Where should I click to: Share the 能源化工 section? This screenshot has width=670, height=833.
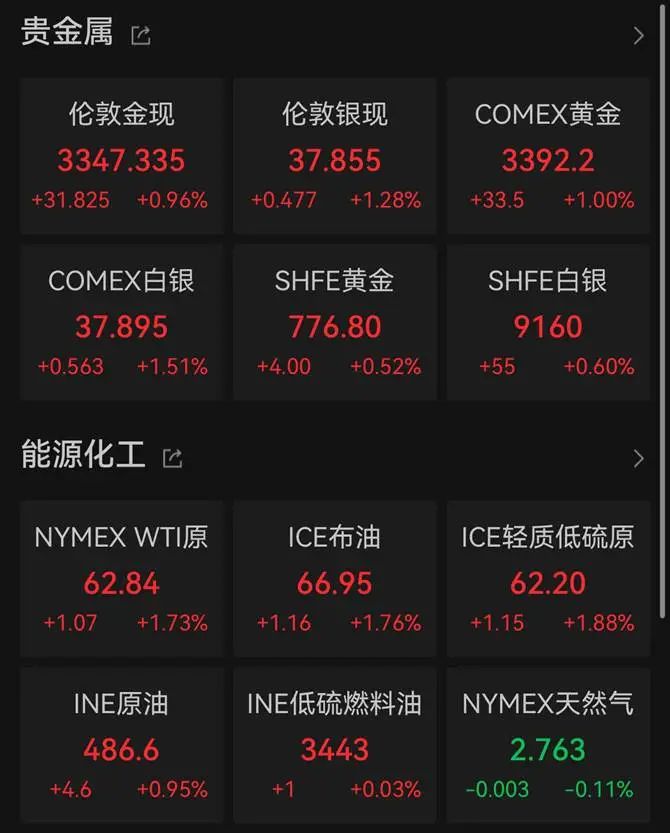(172, 459)
